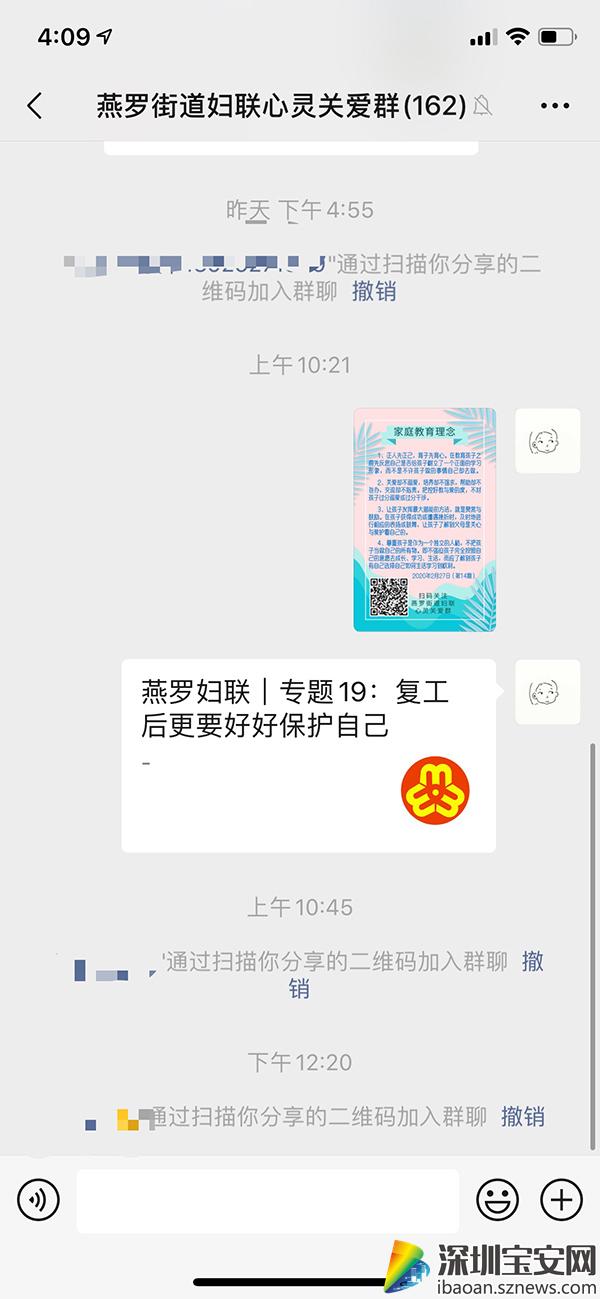Switch to voice message input

tap(38, 1198)
